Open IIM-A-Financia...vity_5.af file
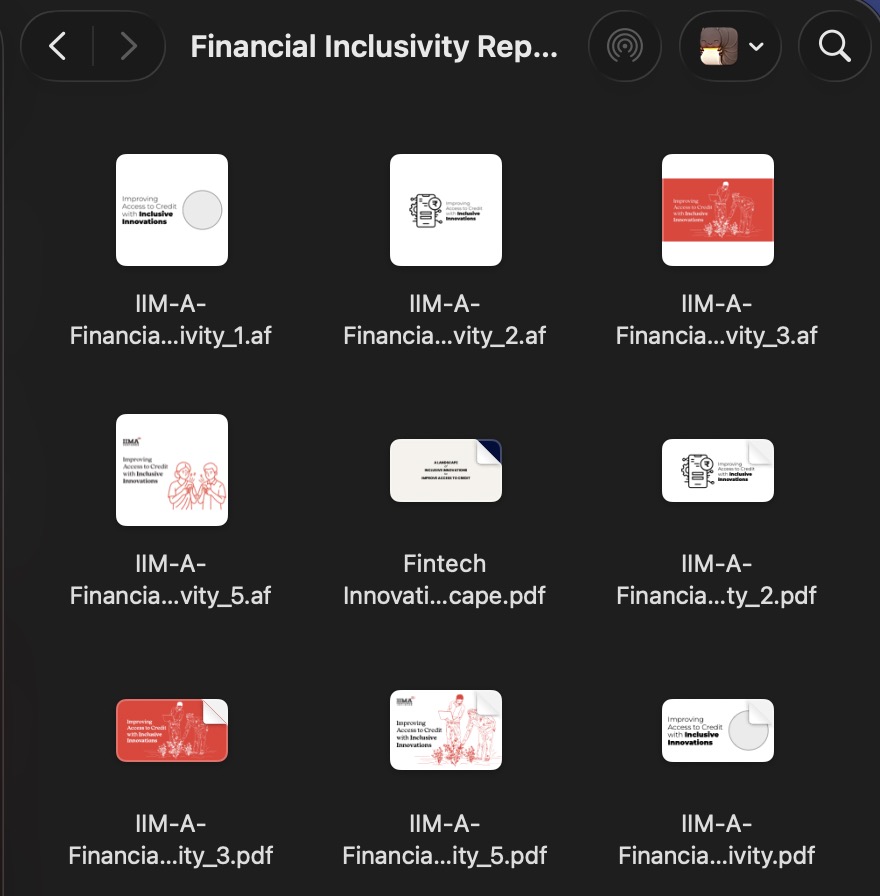The height and width of the screenshot is (896, 880). (172, 470)
